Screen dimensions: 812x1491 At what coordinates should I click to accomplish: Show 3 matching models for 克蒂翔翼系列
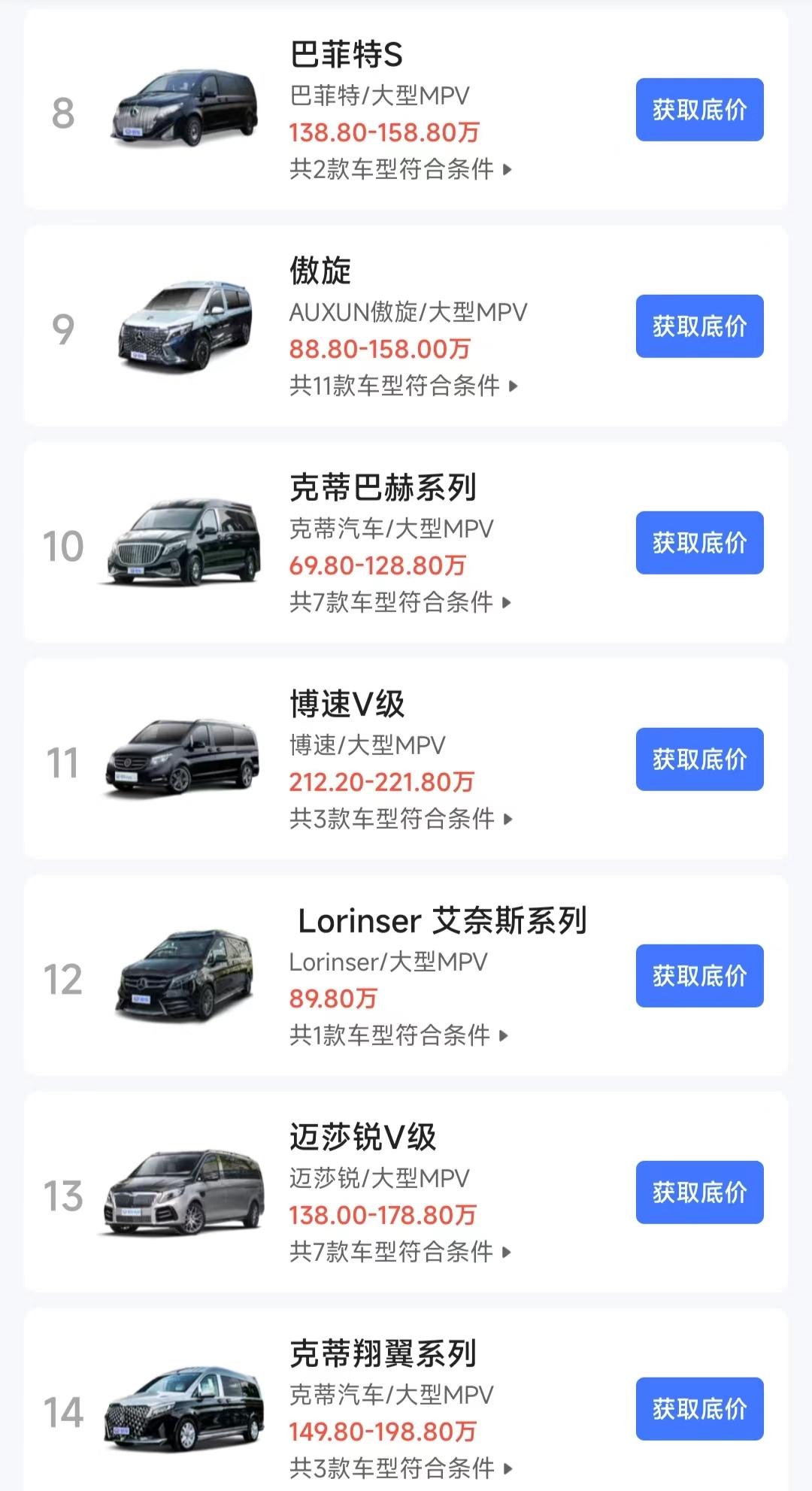(x=401, y=1468)
